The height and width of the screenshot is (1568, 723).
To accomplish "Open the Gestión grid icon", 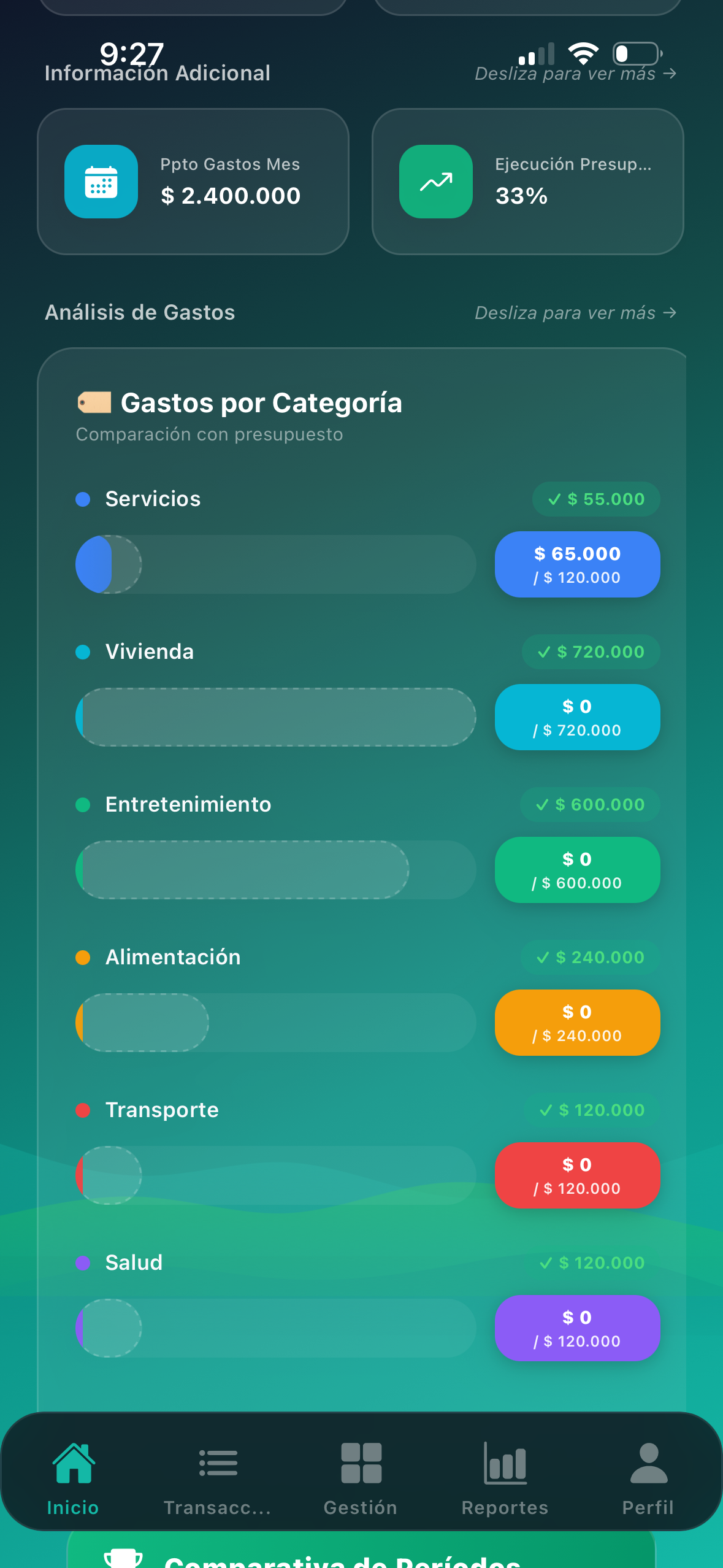I will coord(361,1462).
